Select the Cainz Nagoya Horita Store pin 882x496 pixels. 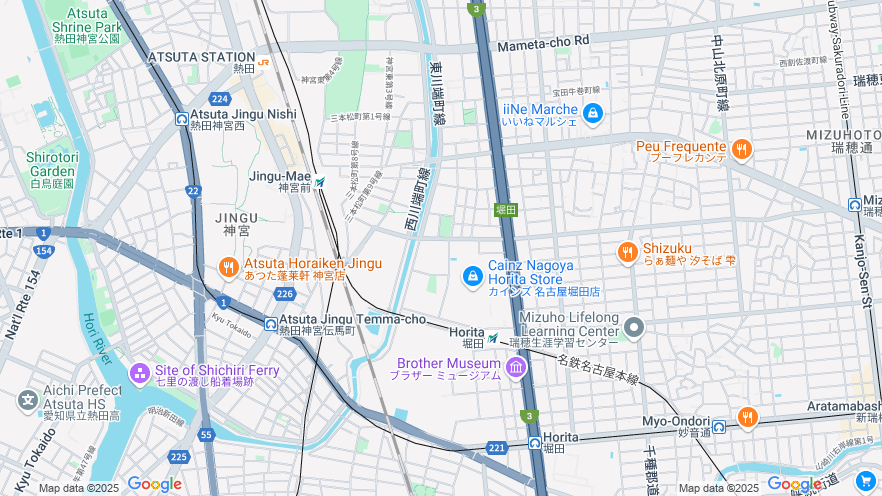pos(472,274)
